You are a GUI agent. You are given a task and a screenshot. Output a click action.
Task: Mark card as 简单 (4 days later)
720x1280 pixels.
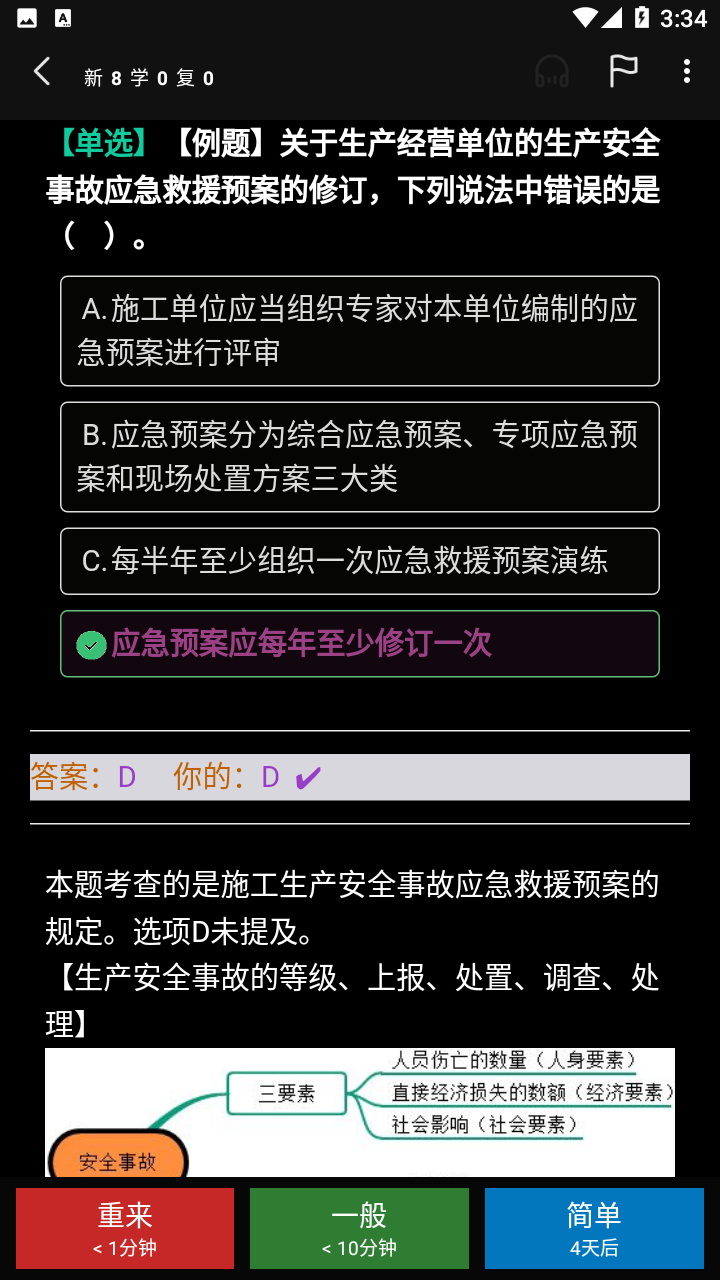tap(594, 1228)
